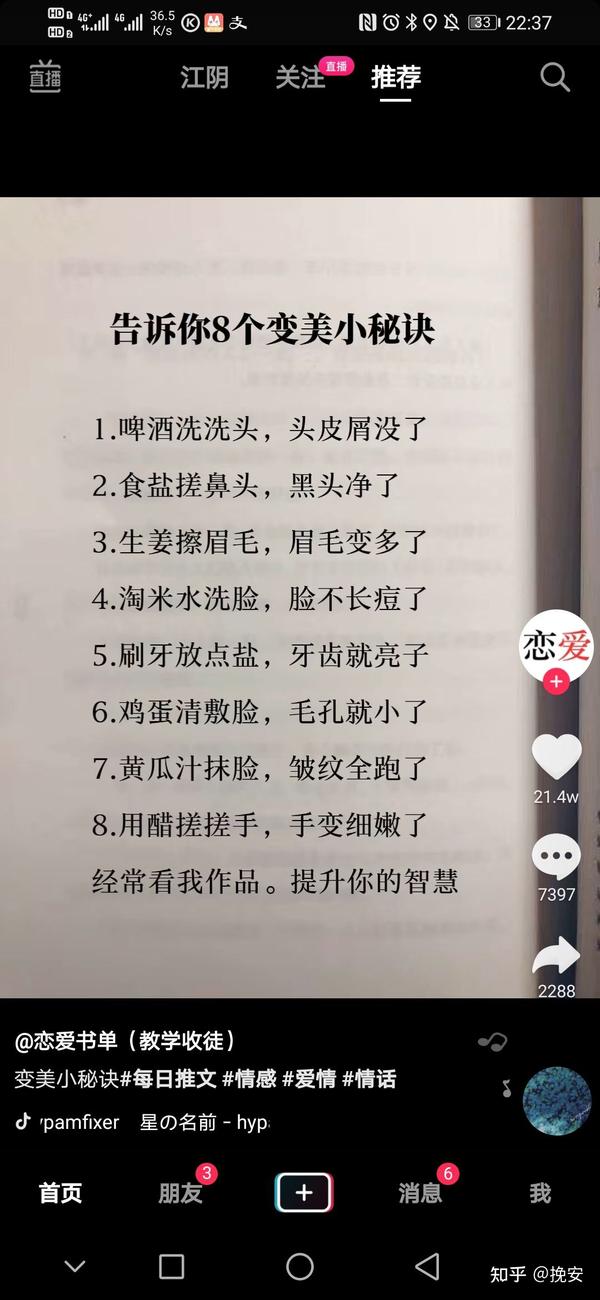Screen dimensions: 600x1300
Task: Open the search magnifier
Action: coord(555,77)
